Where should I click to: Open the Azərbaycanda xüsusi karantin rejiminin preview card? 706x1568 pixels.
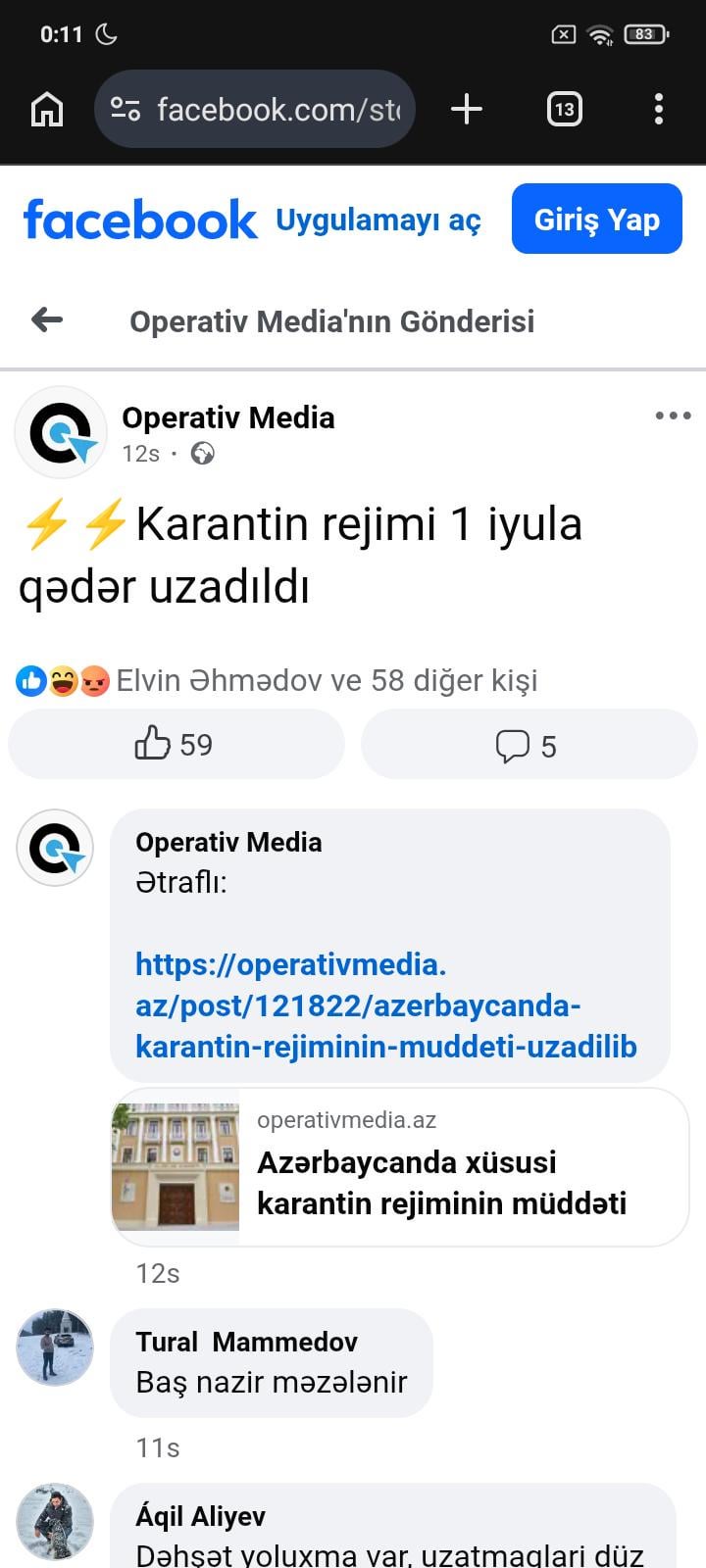tap(400, 1167)
